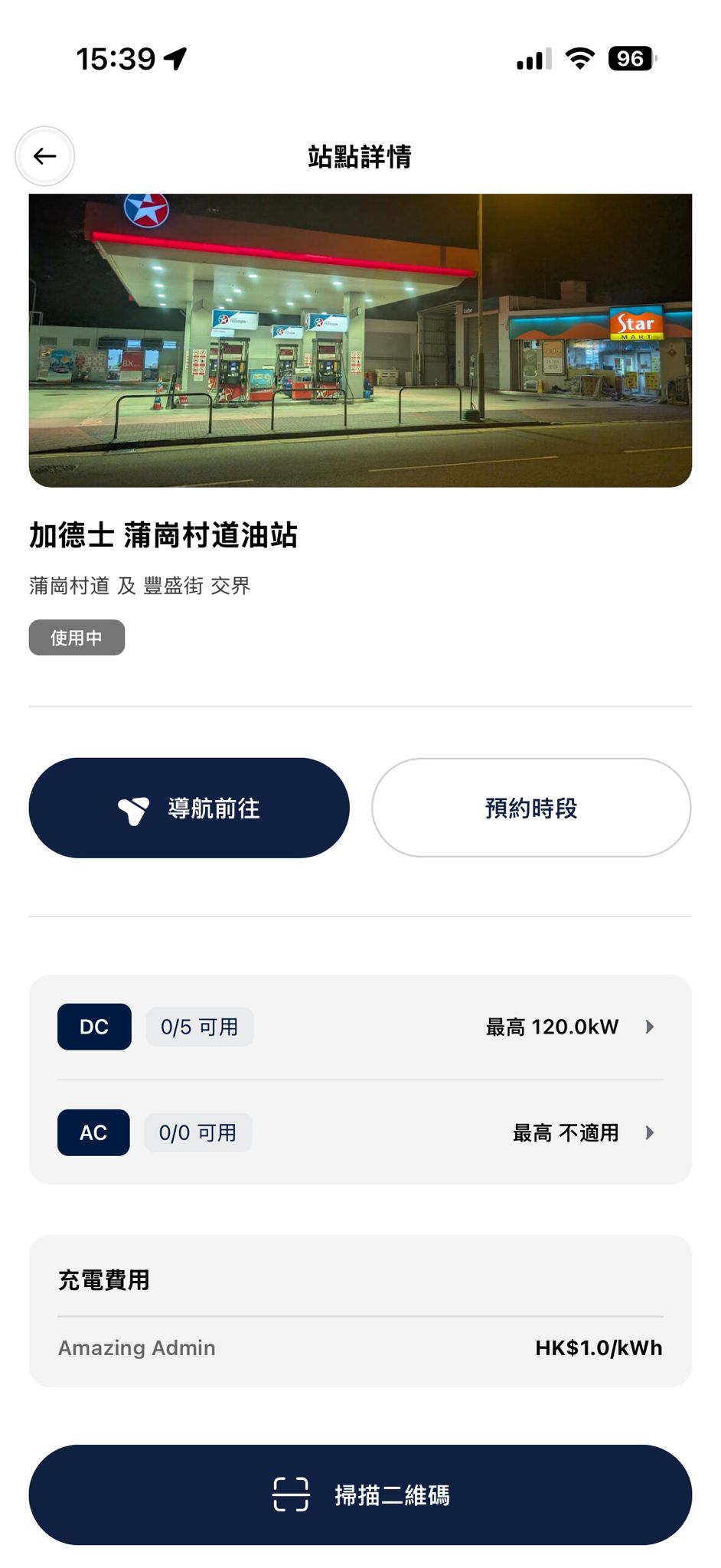
Task: Tap the 導航前往 navigation button
Action: (x=189, y=808)
